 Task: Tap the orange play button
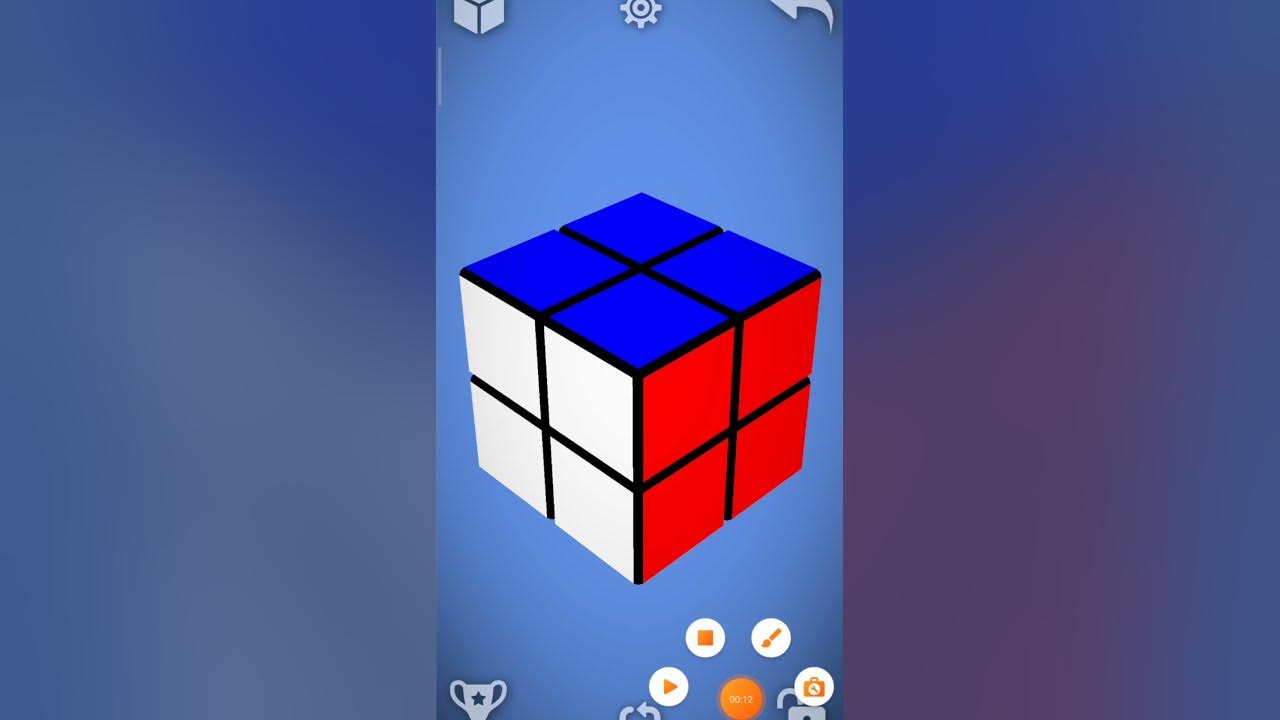[x=669, y=687]
